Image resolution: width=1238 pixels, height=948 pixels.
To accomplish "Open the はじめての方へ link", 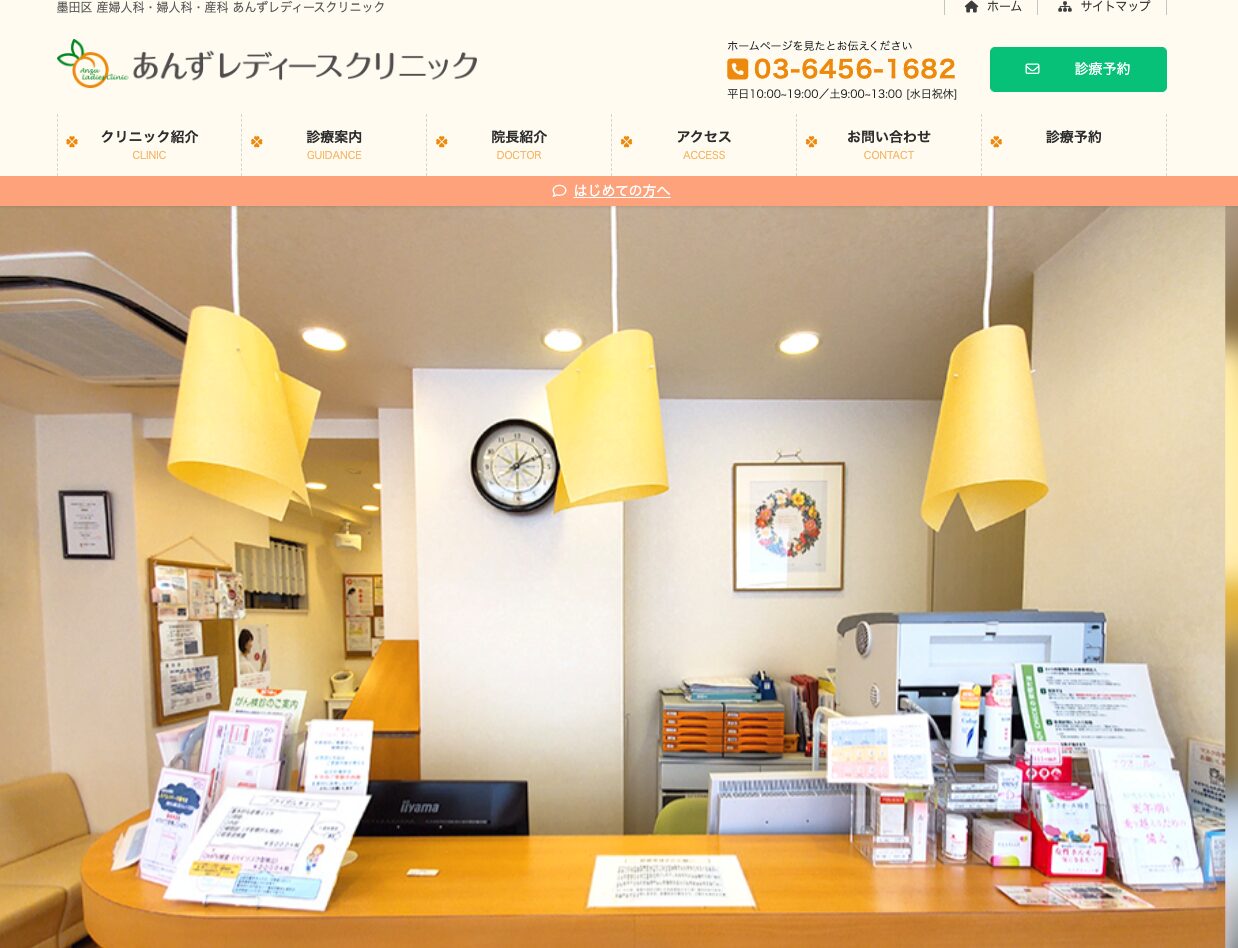I will [x=621, y=191].
